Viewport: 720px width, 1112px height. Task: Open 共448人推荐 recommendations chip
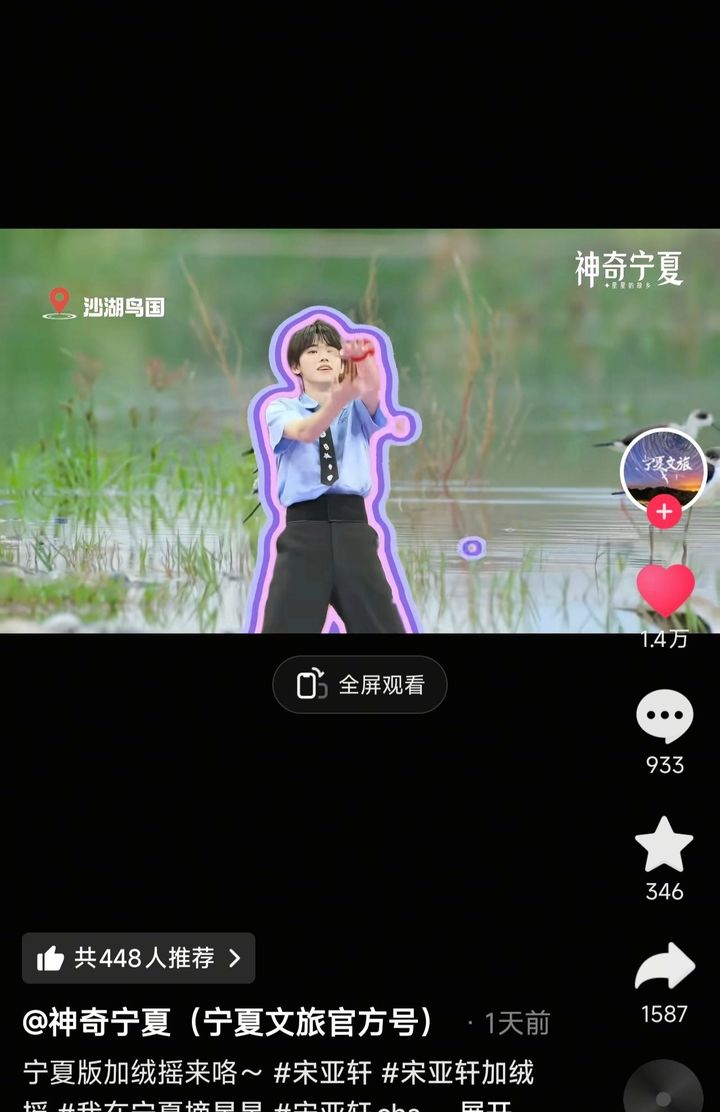tap(139, 958)
